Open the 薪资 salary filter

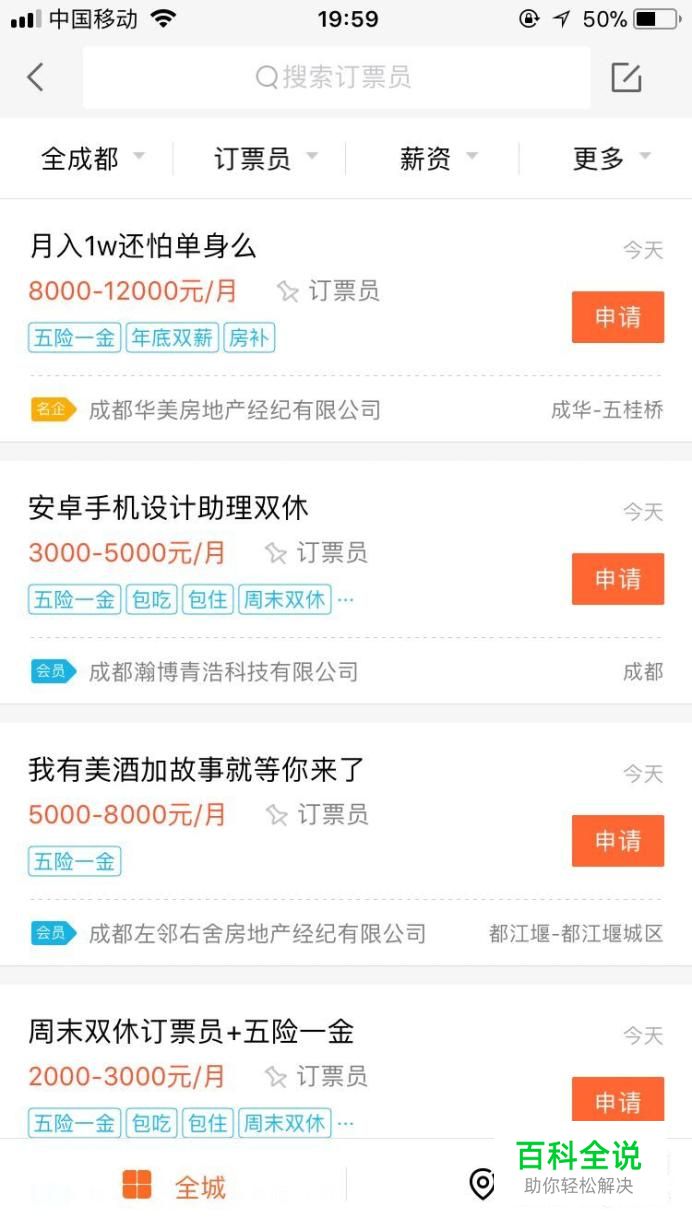(438, 158)
